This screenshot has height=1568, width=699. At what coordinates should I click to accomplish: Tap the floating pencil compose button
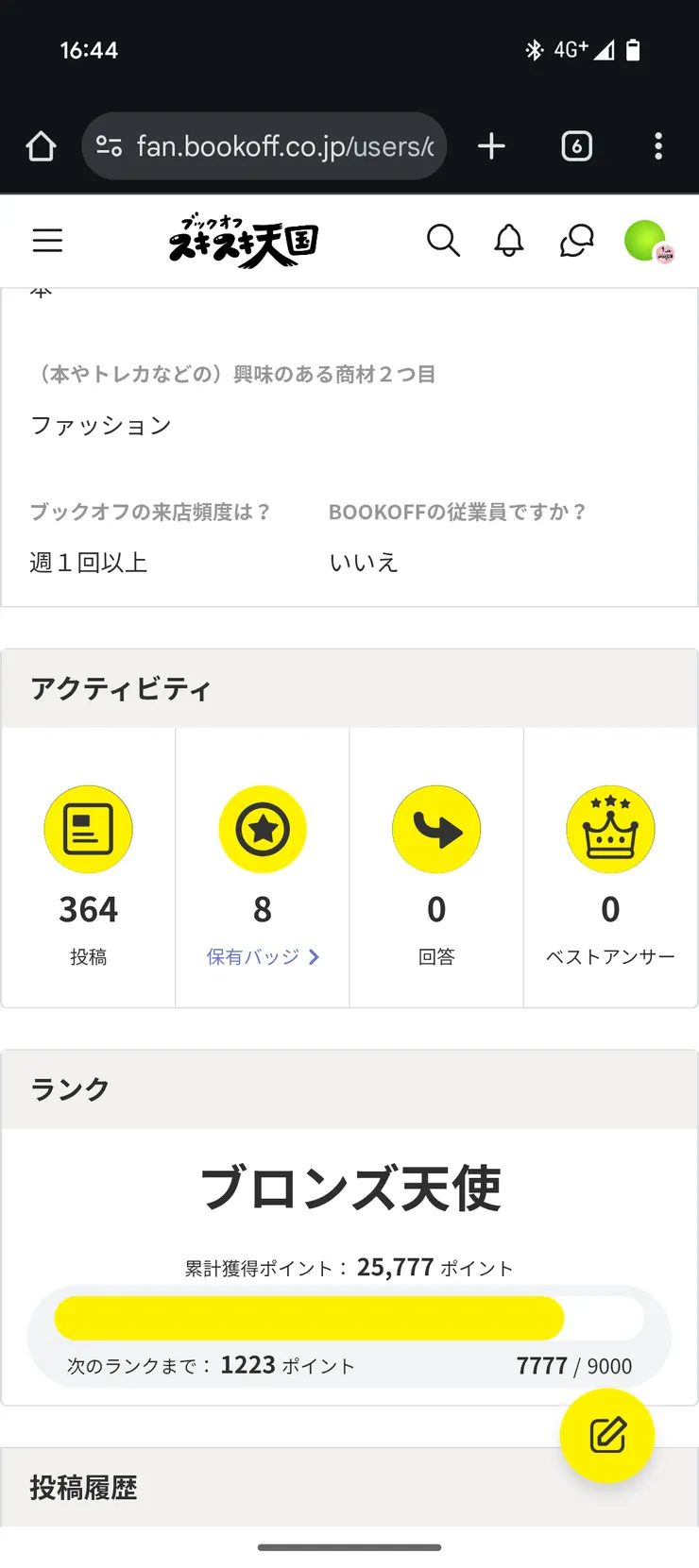607,1434
